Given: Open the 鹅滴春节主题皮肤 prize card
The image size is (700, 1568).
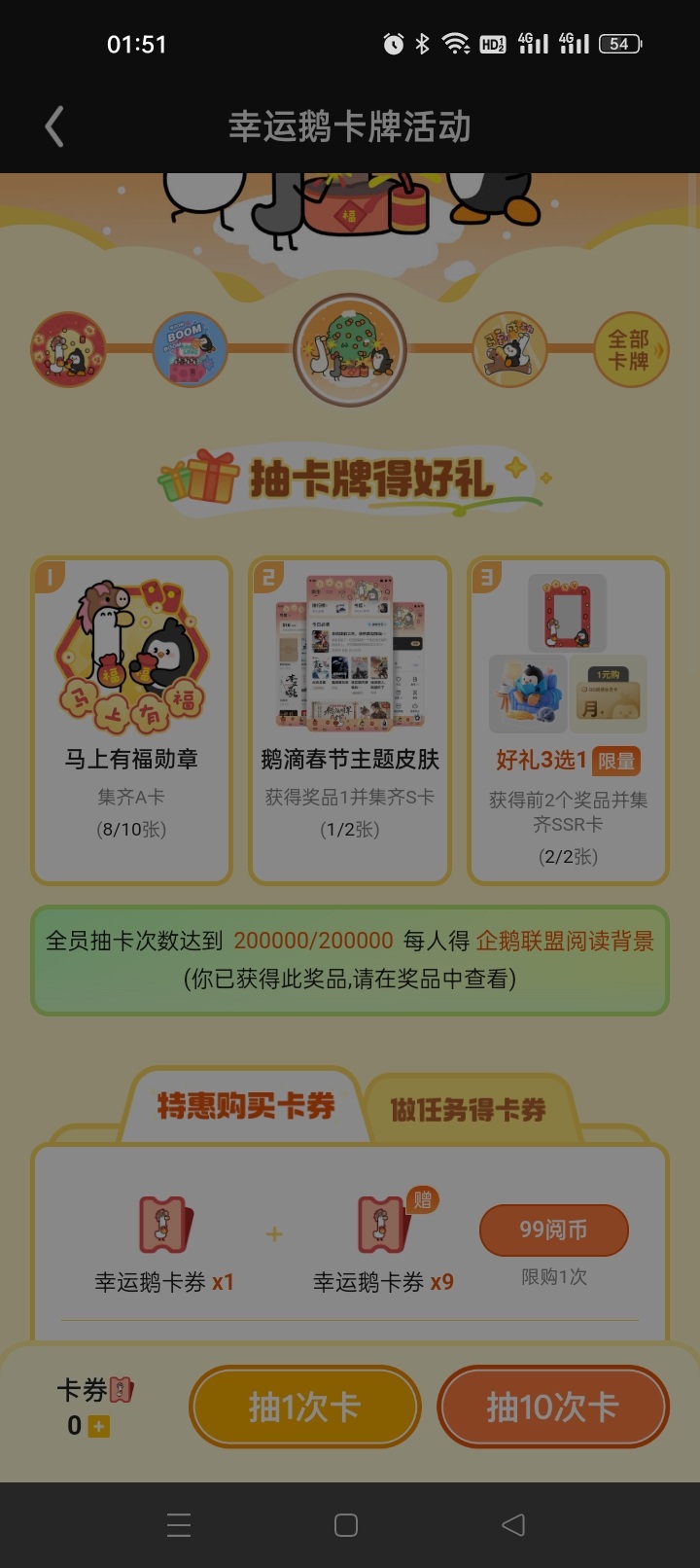Looking at the screenshot, I should pyautogui.click(x=350, y=720).
